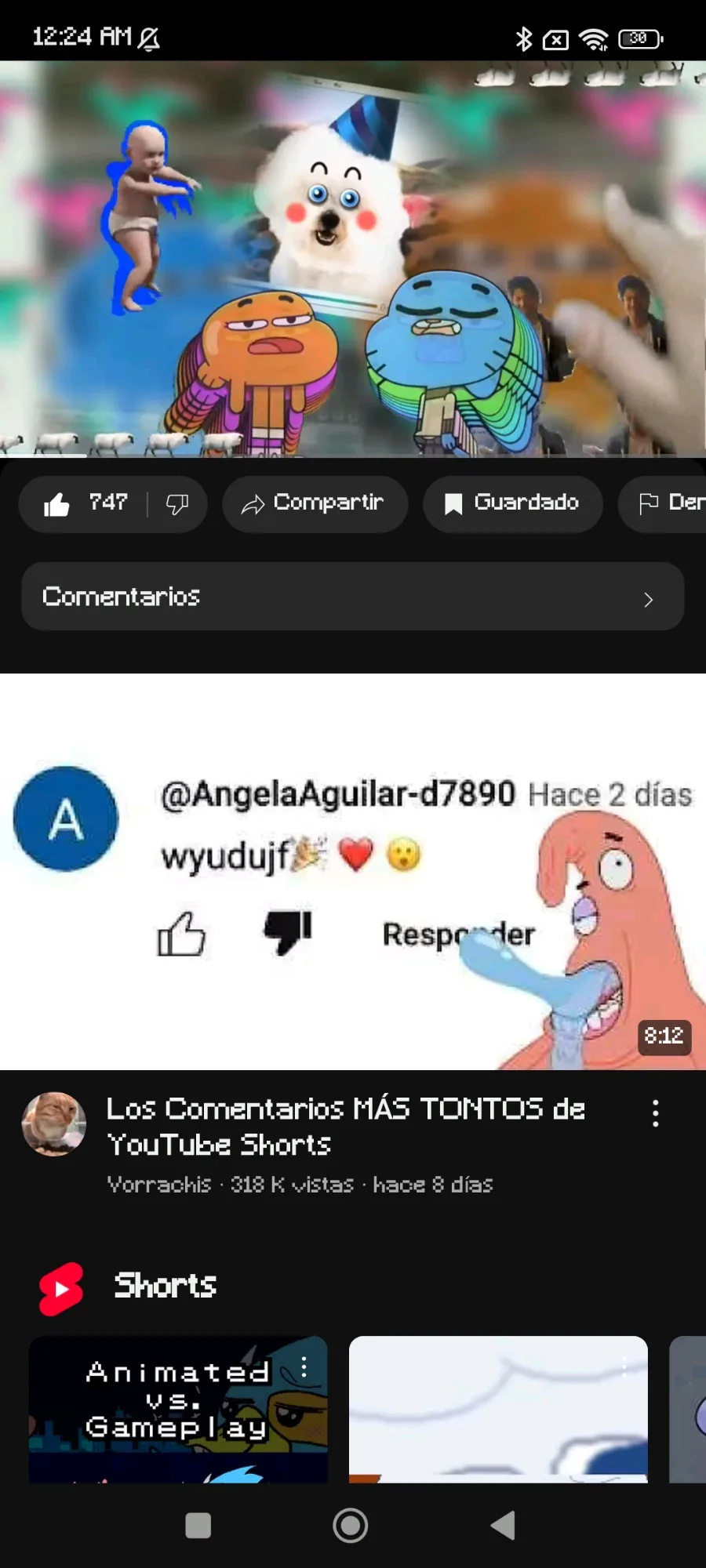Open options on Animated vs. Gameplay short
This screenshot has height=1568, width=706.
pos(304,1367)
